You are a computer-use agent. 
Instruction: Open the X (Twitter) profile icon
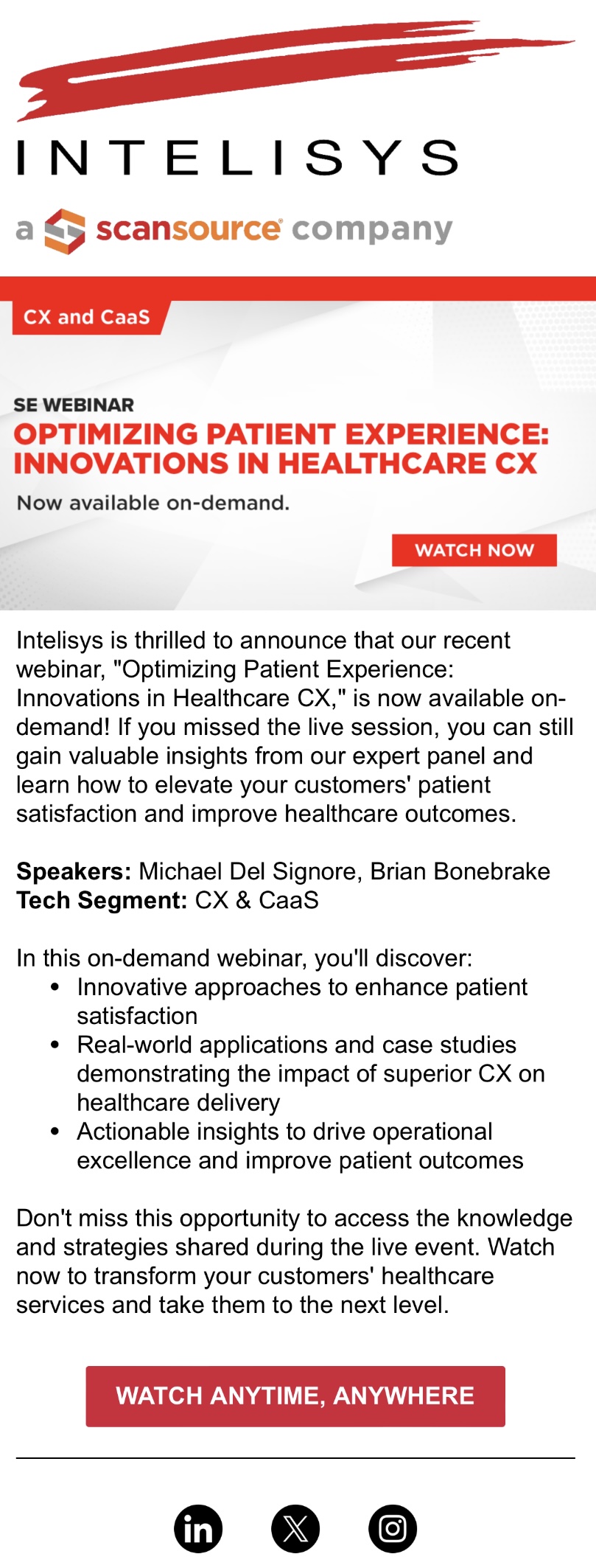[x=295, y=1528]
